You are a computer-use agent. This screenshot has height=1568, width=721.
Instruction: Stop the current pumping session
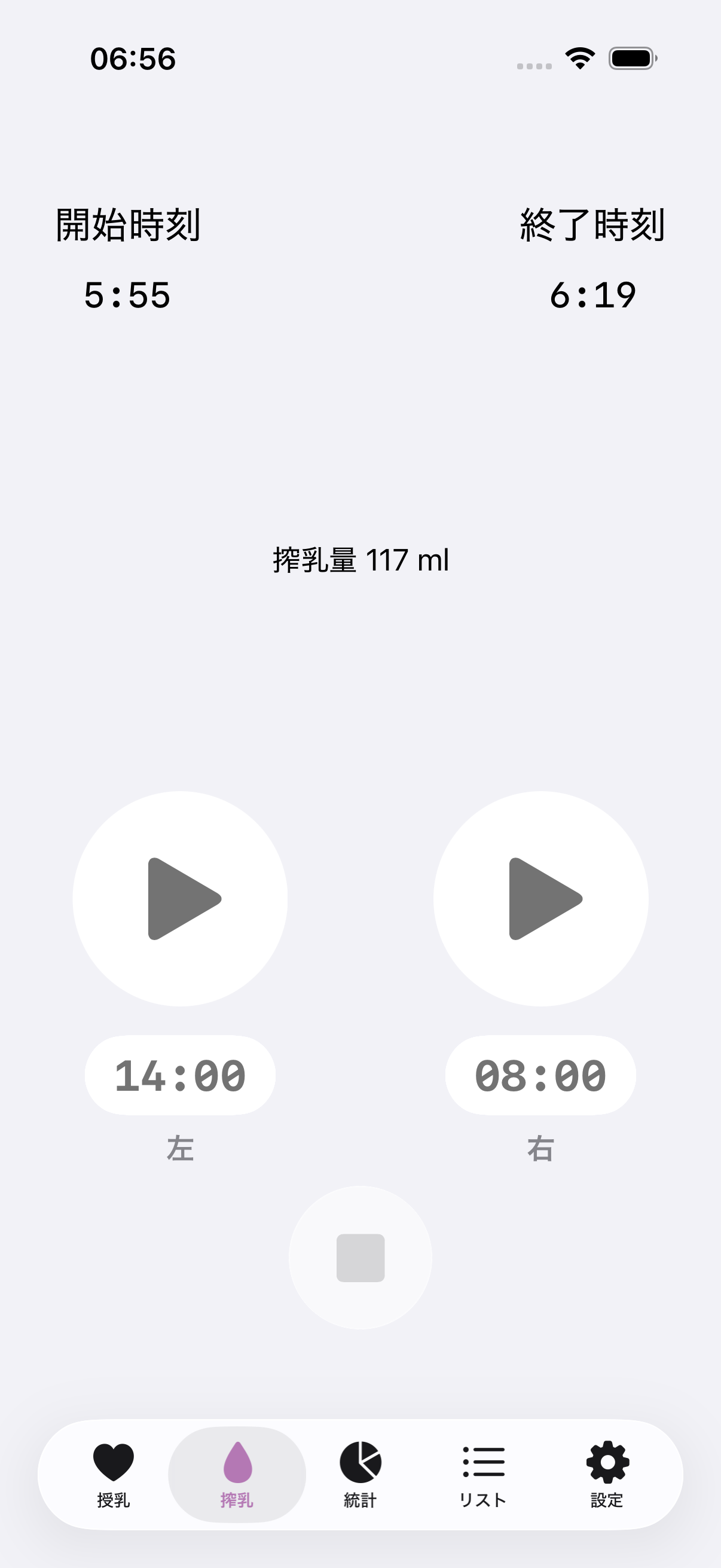tap(360, 1257)
